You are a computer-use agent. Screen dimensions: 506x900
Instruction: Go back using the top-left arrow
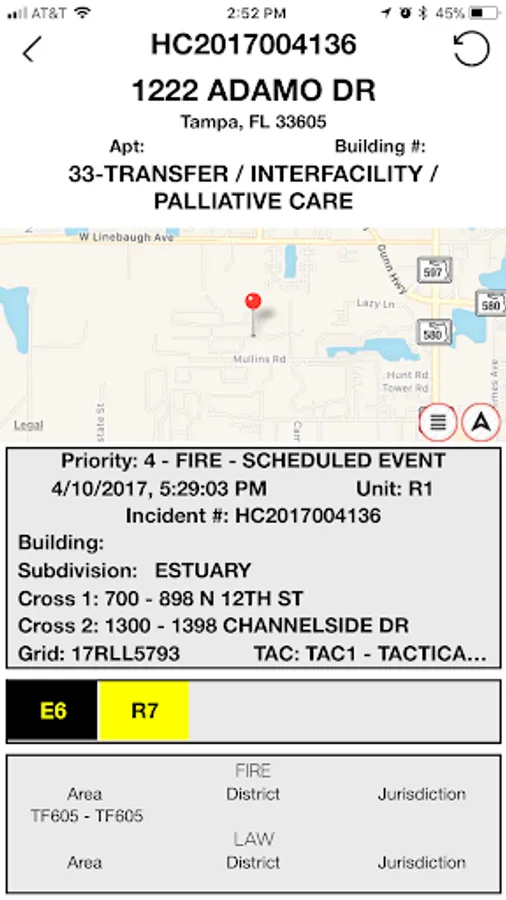[x=32, y=49]
